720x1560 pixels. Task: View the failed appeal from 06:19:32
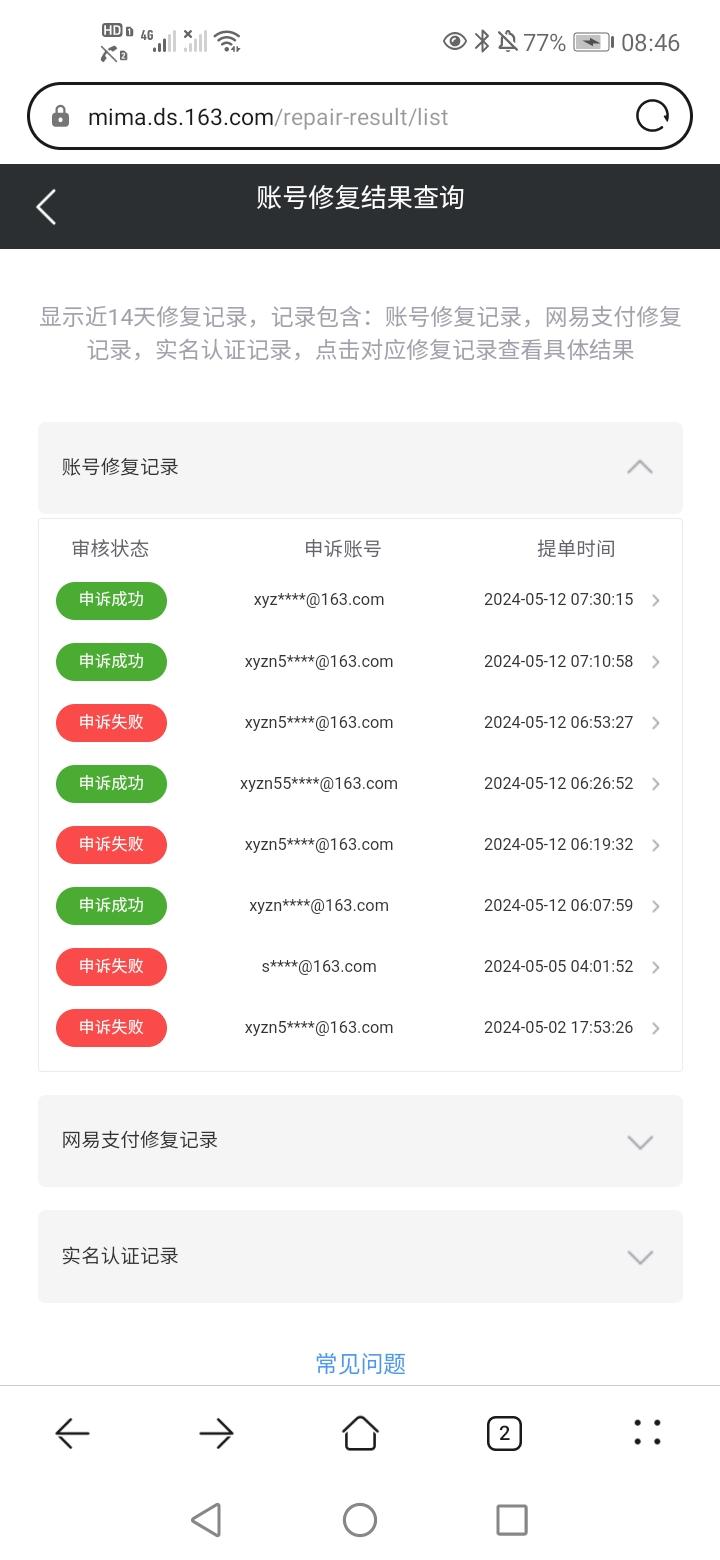(360, 844)
